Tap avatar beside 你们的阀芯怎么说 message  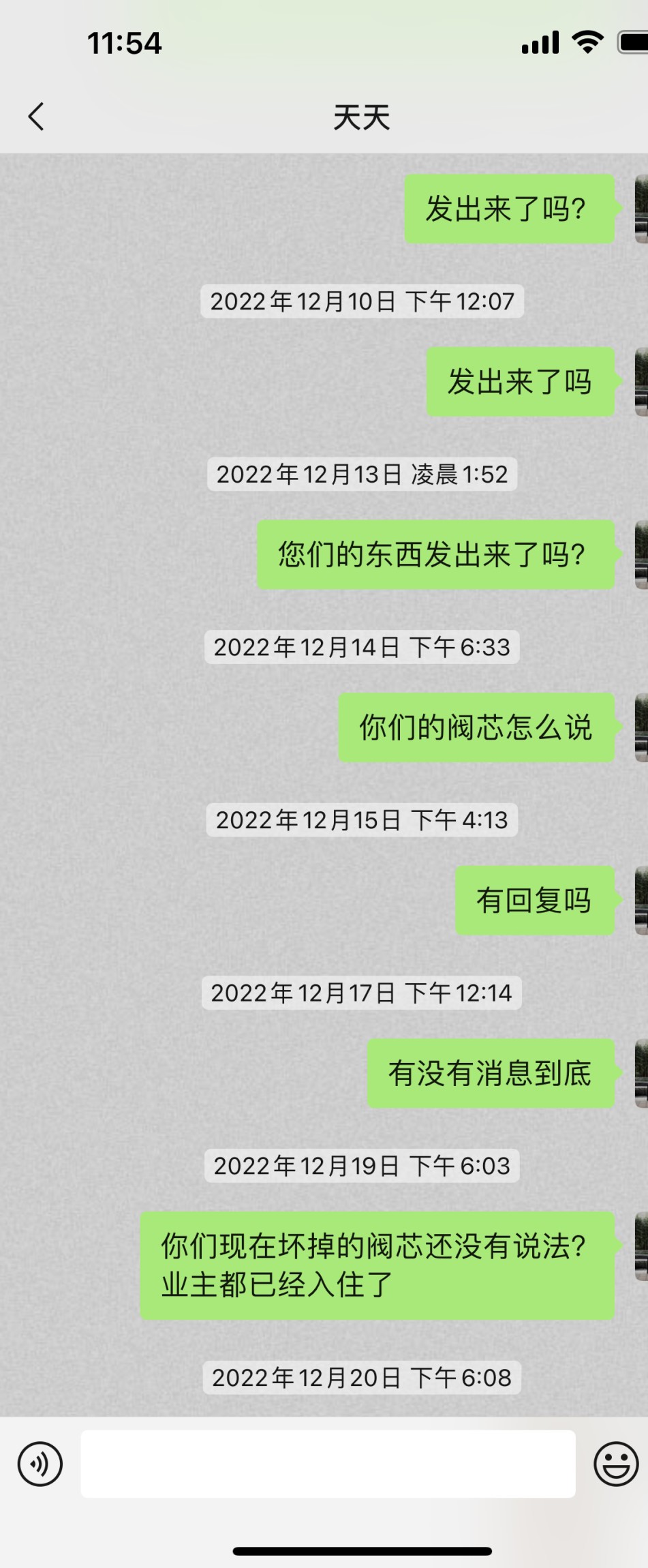[641, 727]
